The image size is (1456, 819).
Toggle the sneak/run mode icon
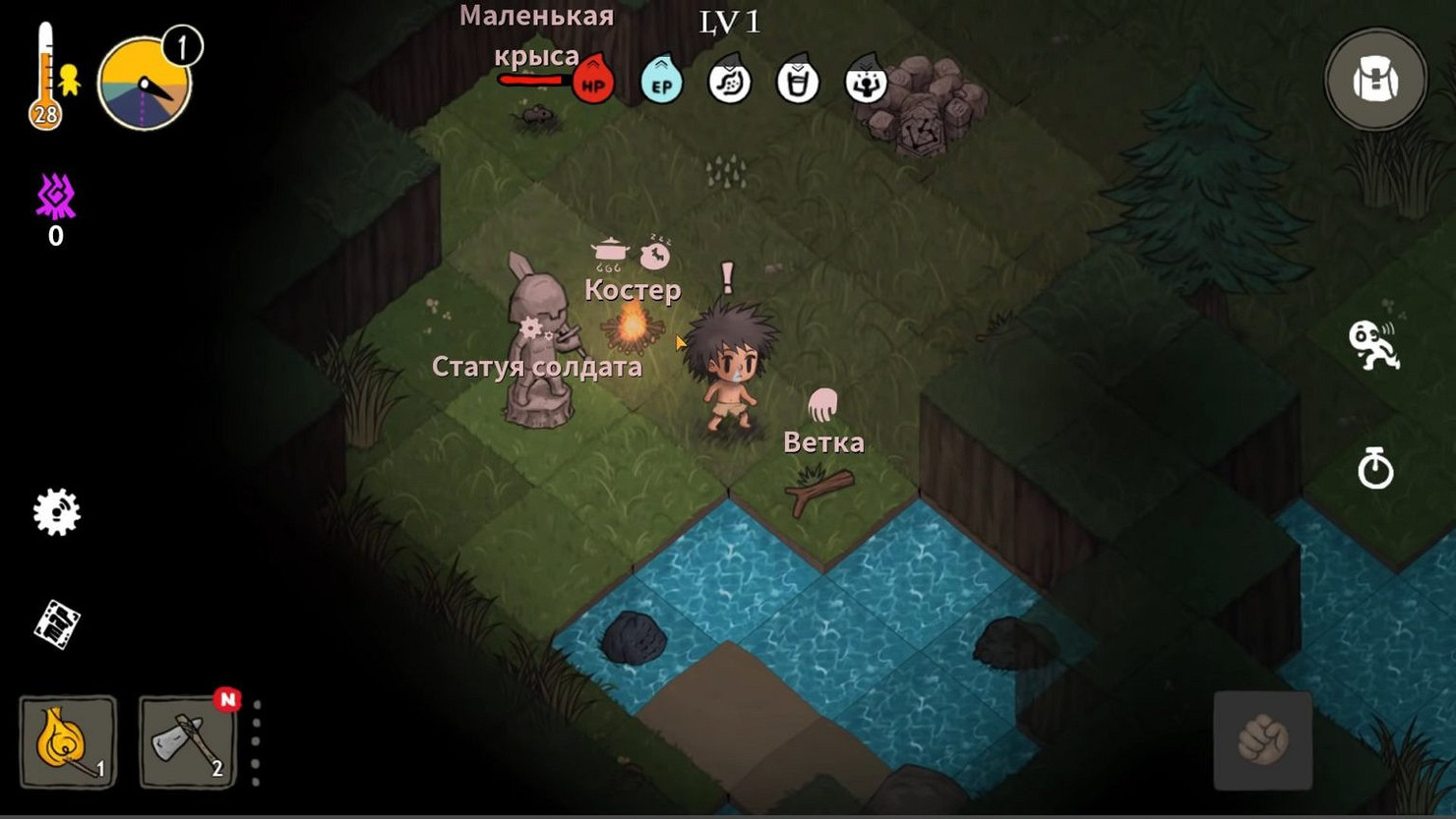point(1373,344)
